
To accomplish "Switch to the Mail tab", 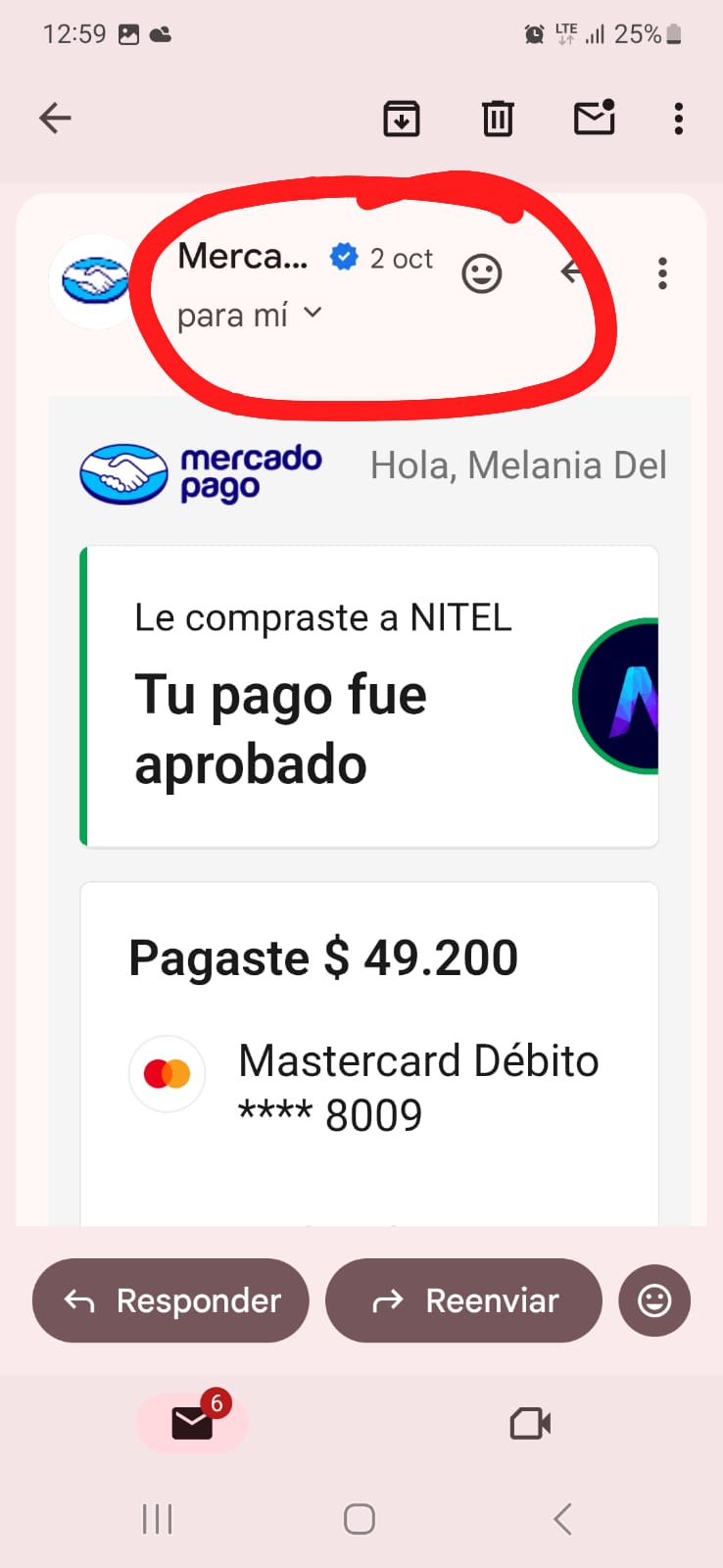I will click(x=193, y=1423).
